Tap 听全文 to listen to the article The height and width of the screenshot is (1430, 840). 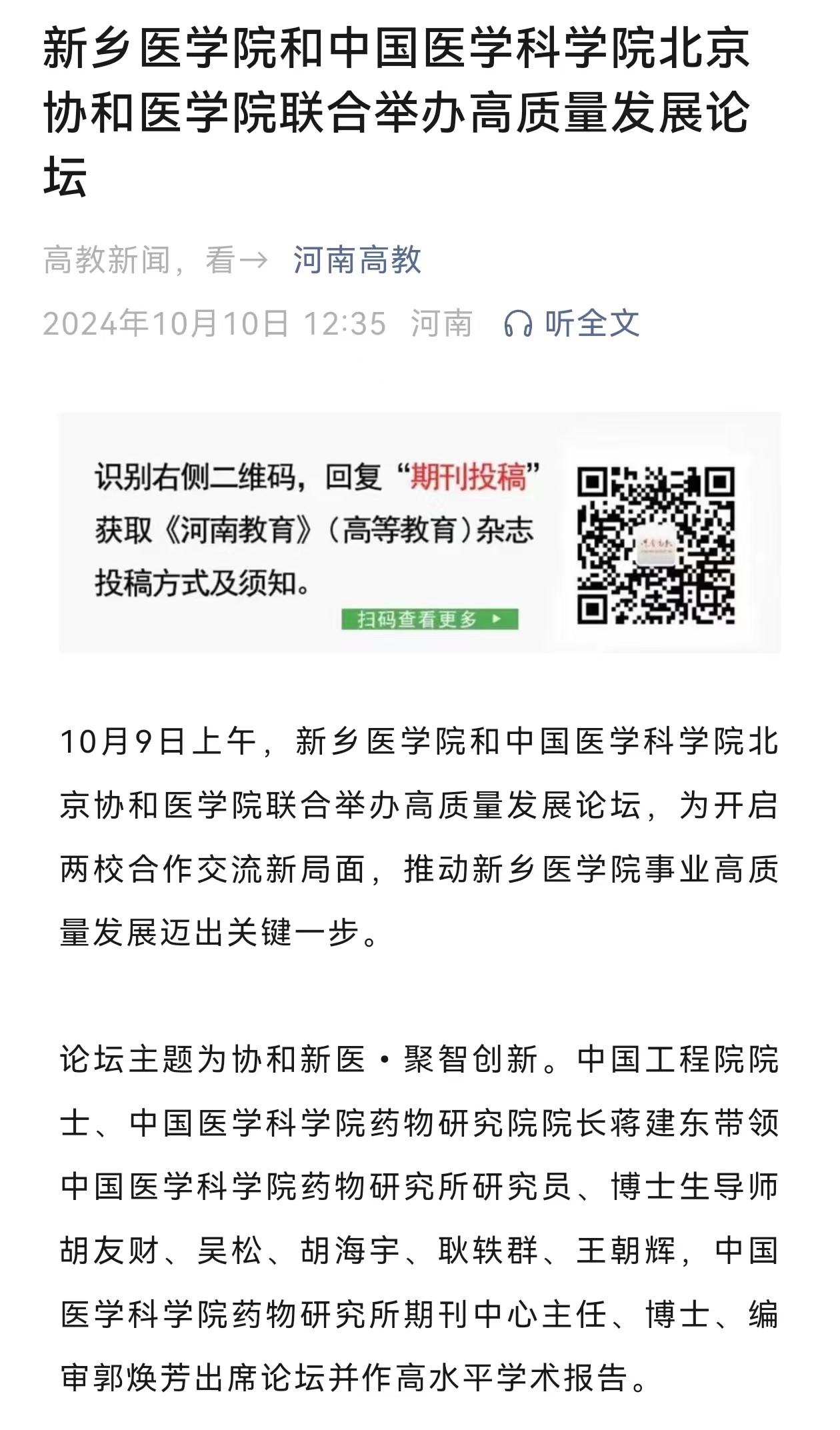[572, 324]
